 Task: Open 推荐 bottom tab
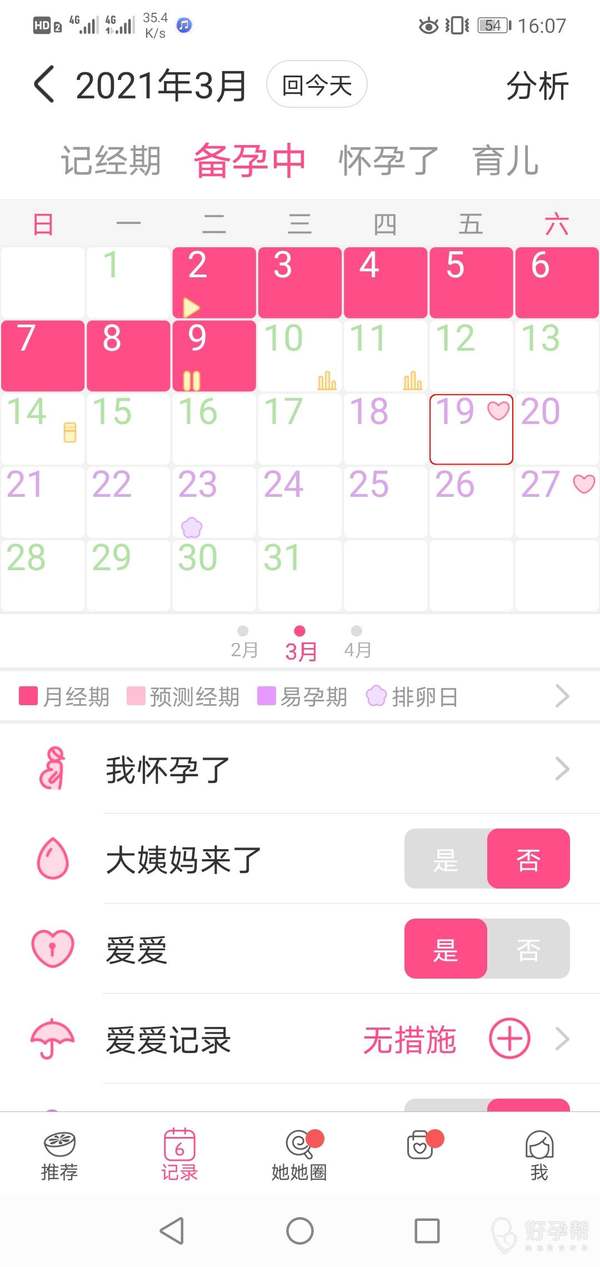point(60,1156)
